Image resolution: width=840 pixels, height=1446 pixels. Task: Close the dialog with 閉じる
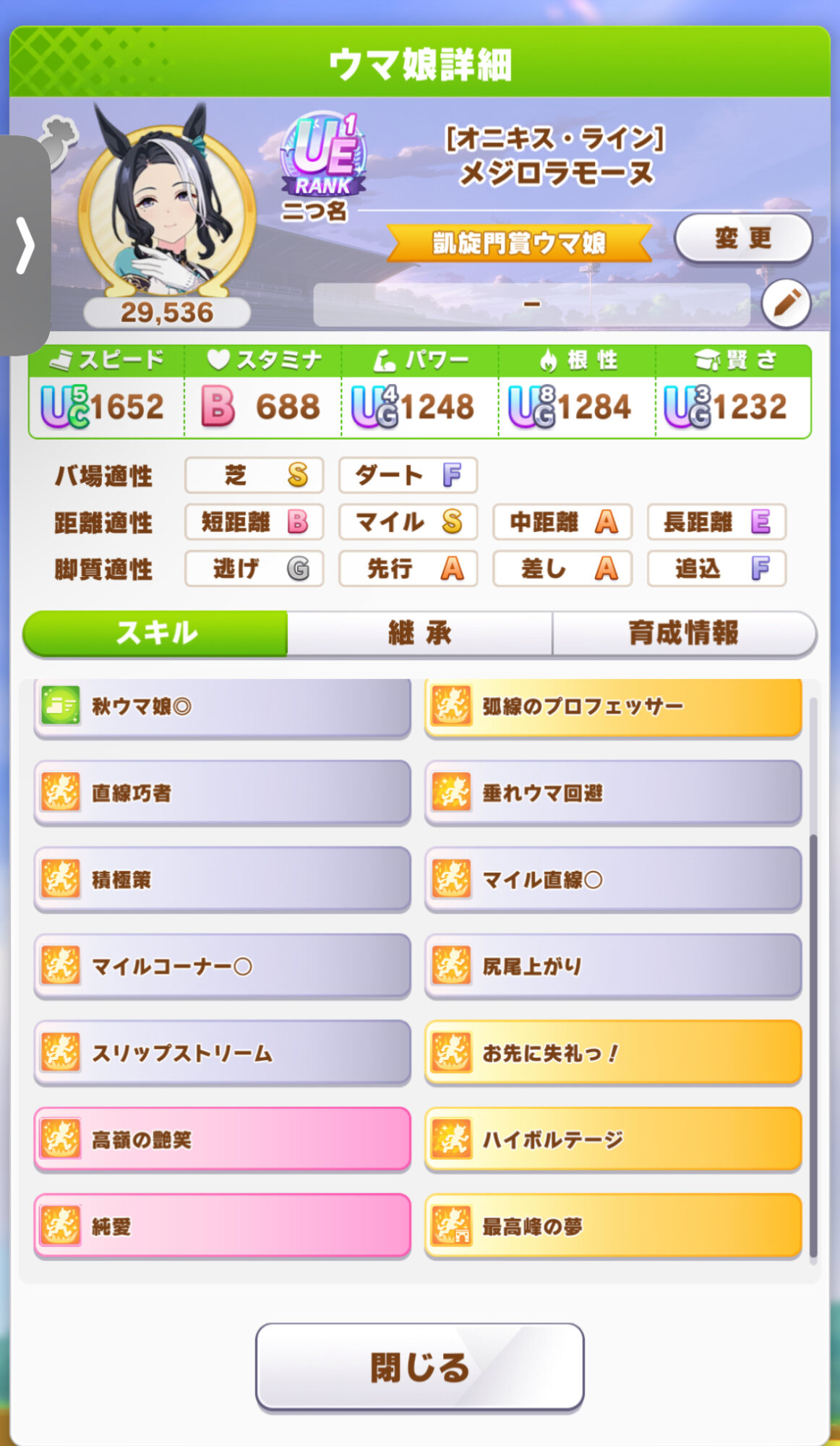tap(419, 1367)
